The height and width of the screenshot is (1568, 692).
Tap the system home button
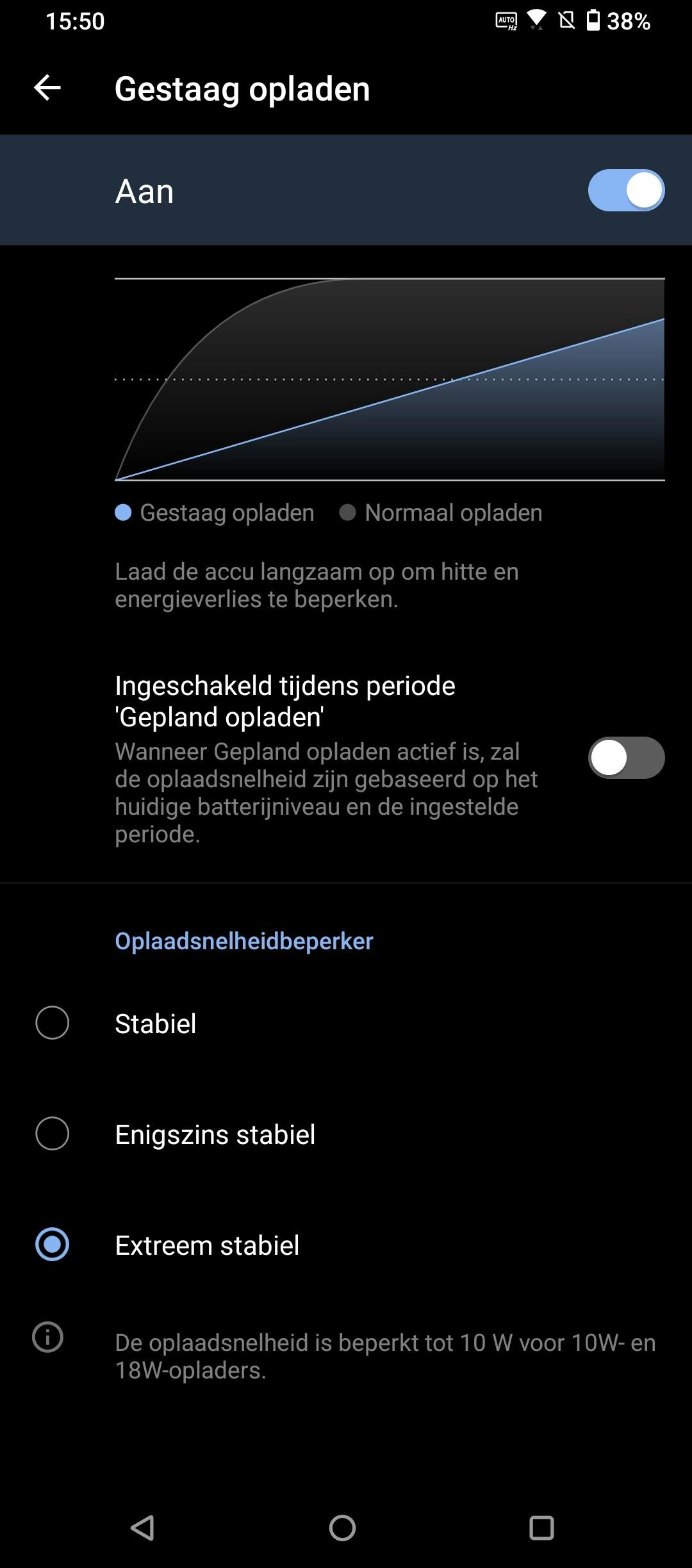coord(342,1528)
